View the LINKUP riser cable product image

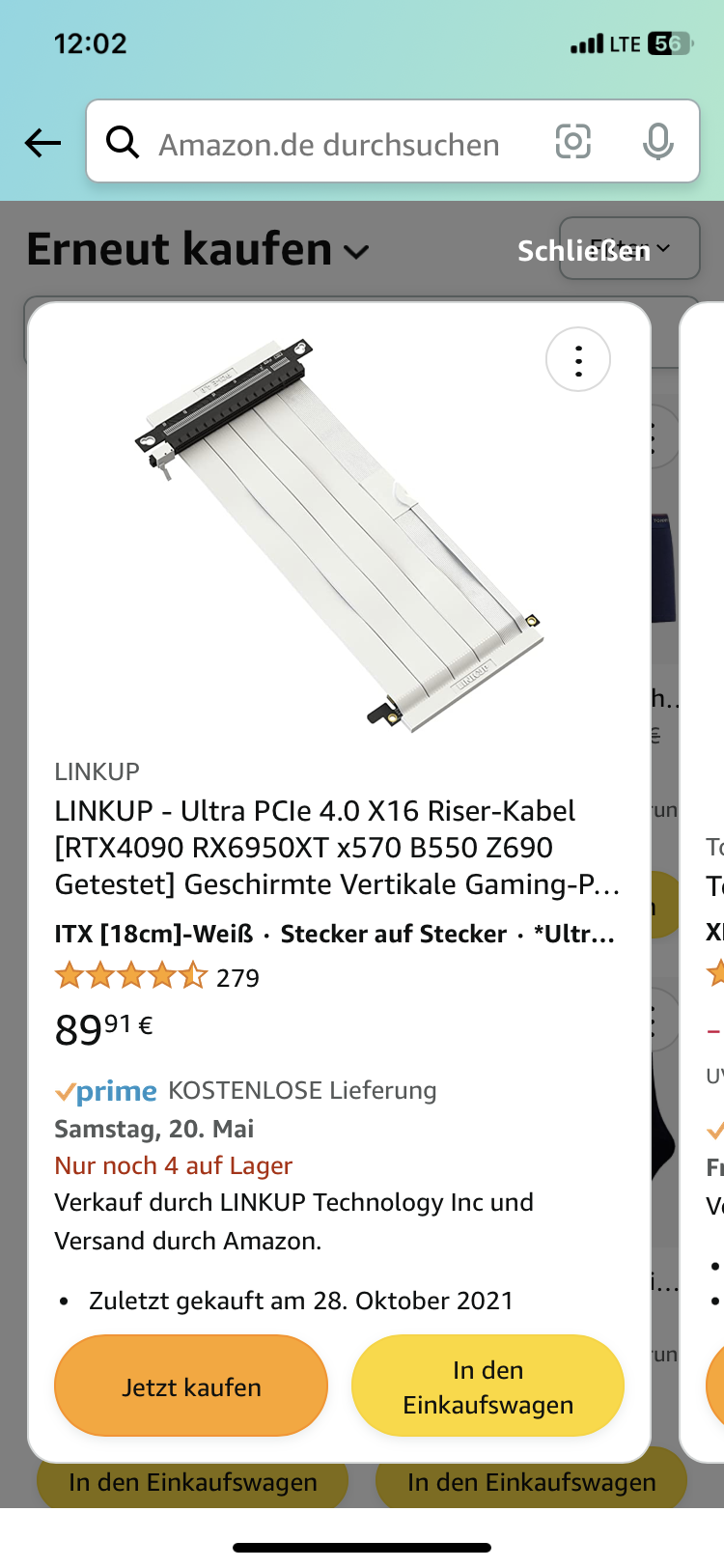338,536
